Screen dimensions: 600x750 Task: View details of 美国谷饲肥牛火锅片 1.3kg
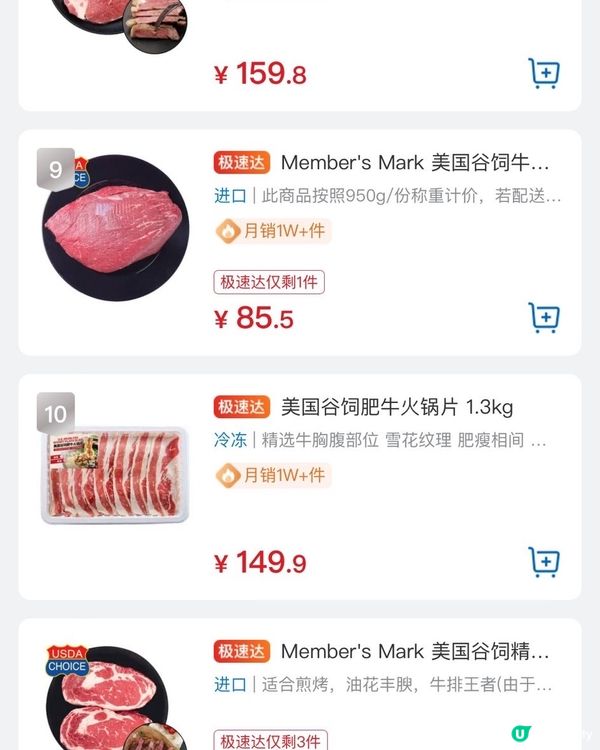pos(396,407)
